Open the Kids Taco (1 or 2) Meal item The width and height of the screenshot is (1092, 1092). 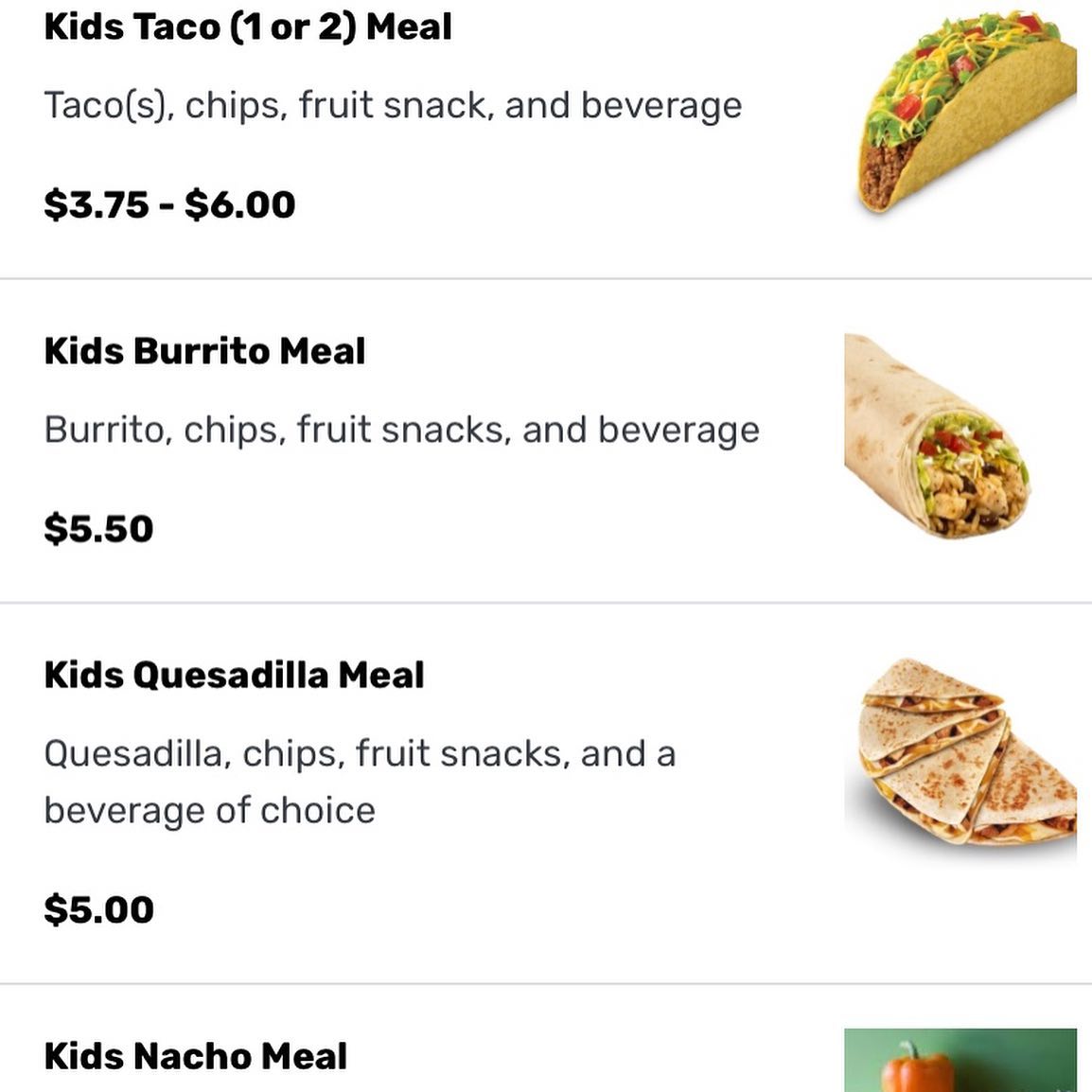[248, 26]
